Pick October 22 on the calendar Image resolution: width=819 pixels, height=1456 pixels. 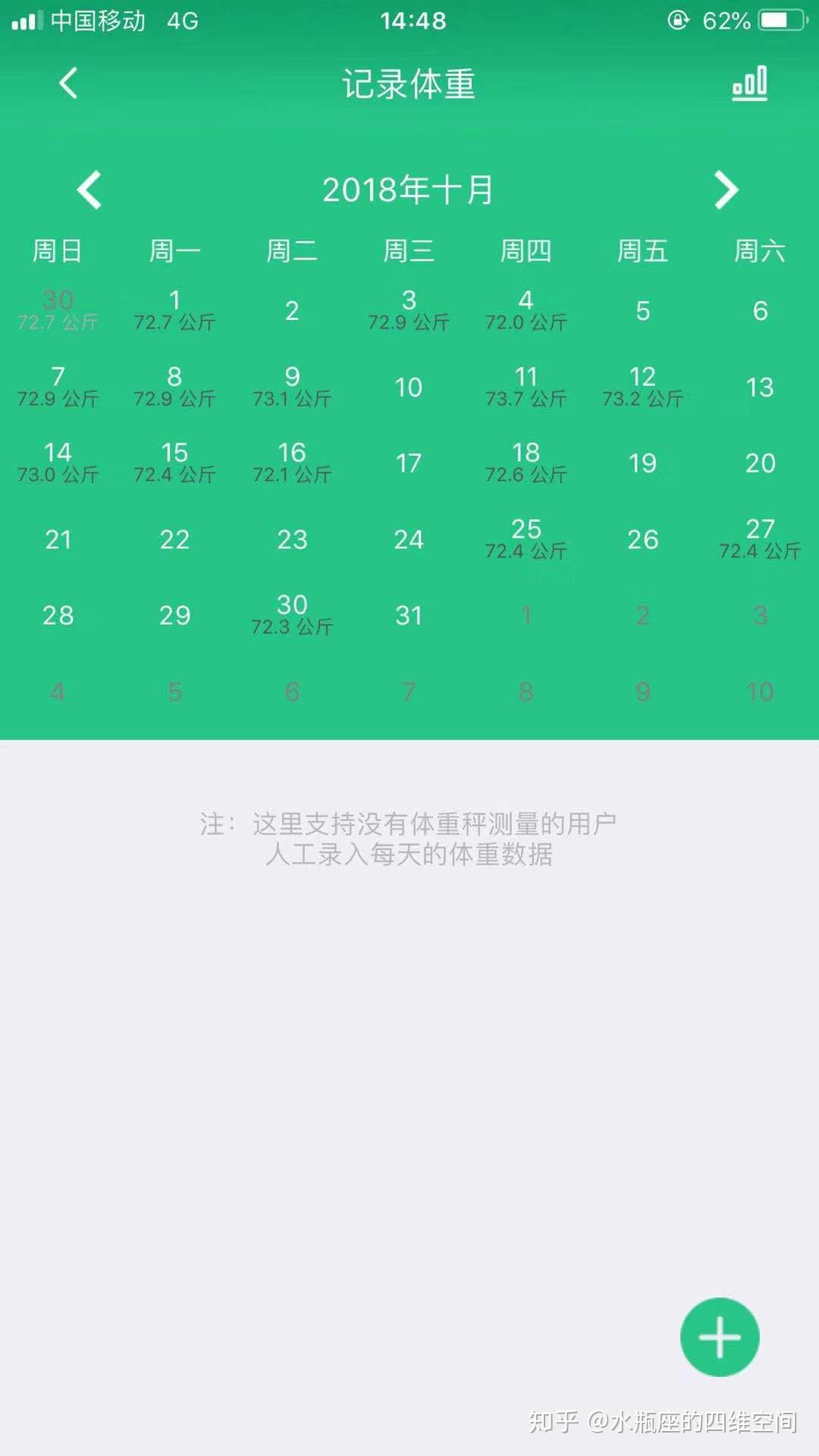pos(174,539)
